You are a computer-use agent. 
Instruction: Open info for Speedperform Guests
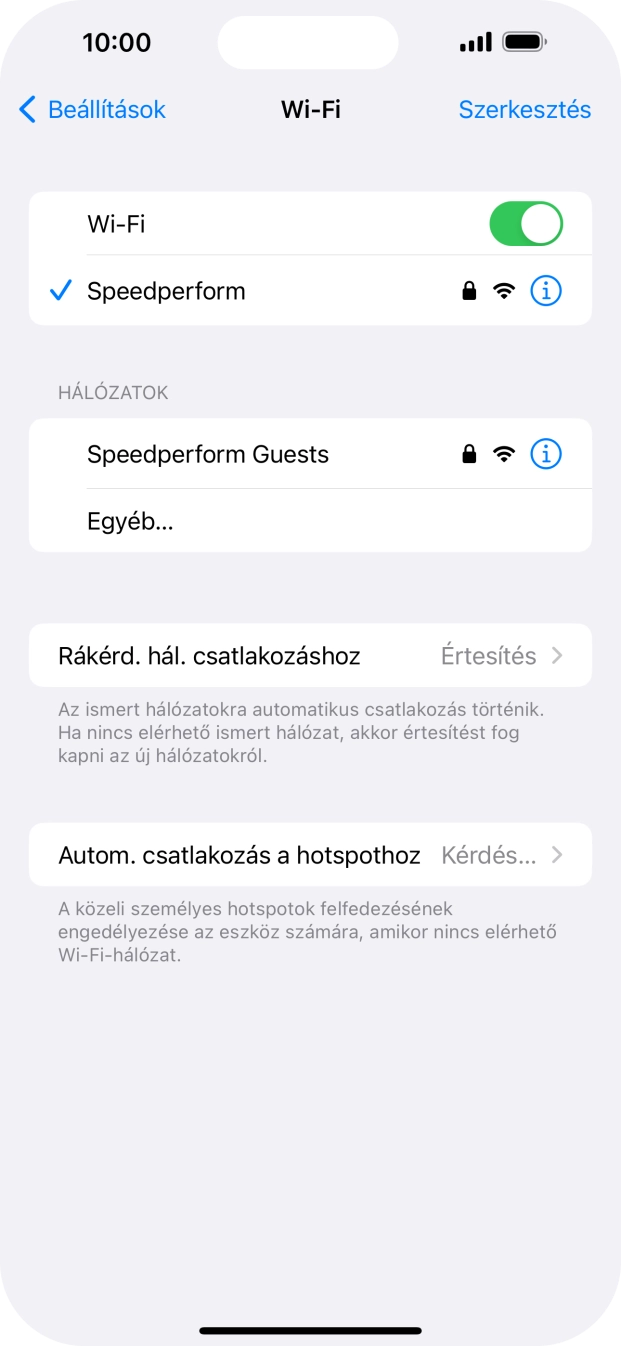pyautogui.click(x=546, y=454)
